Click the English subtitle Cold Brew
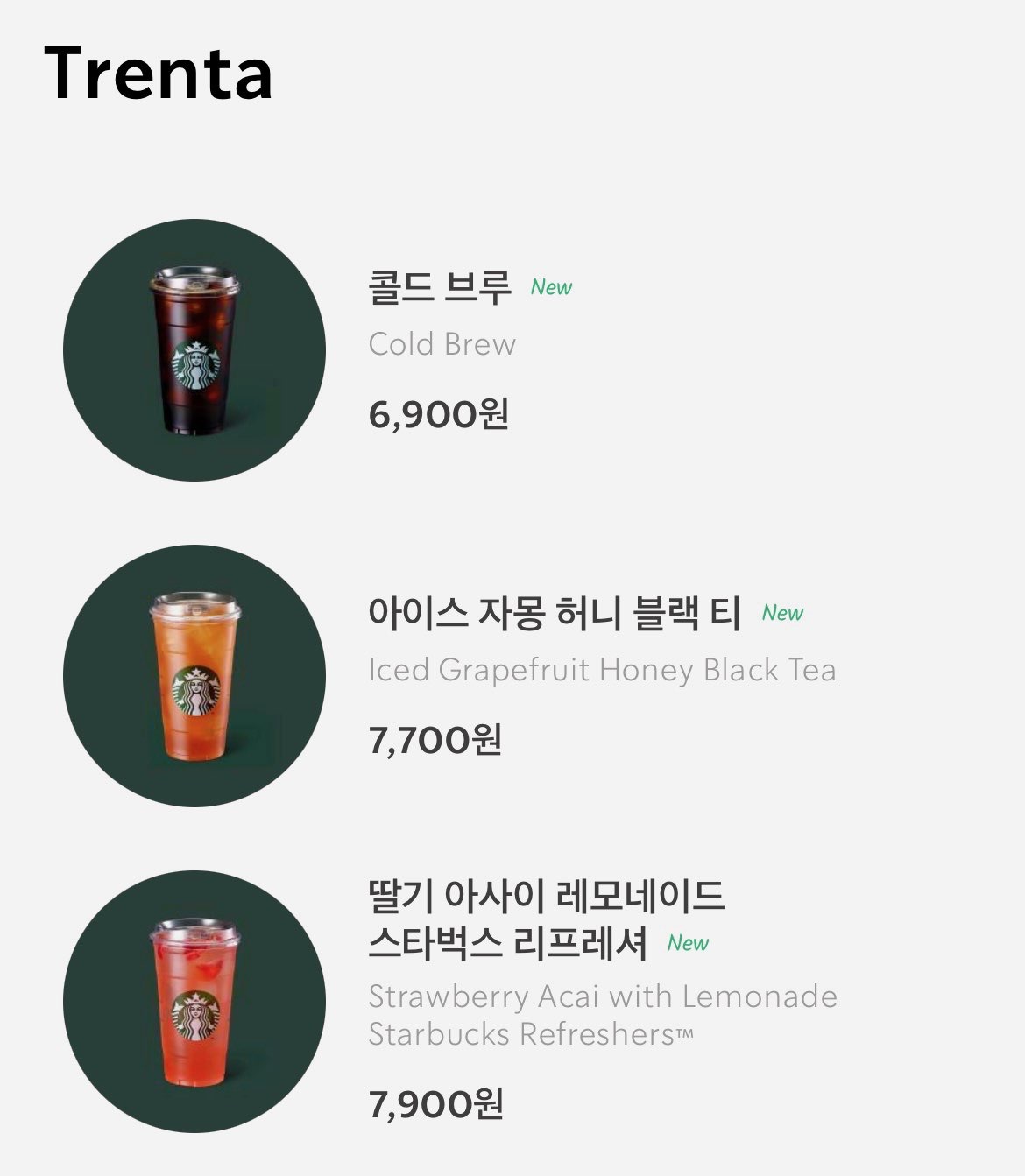1025x1176 pixels. click(x=441, y=345)
